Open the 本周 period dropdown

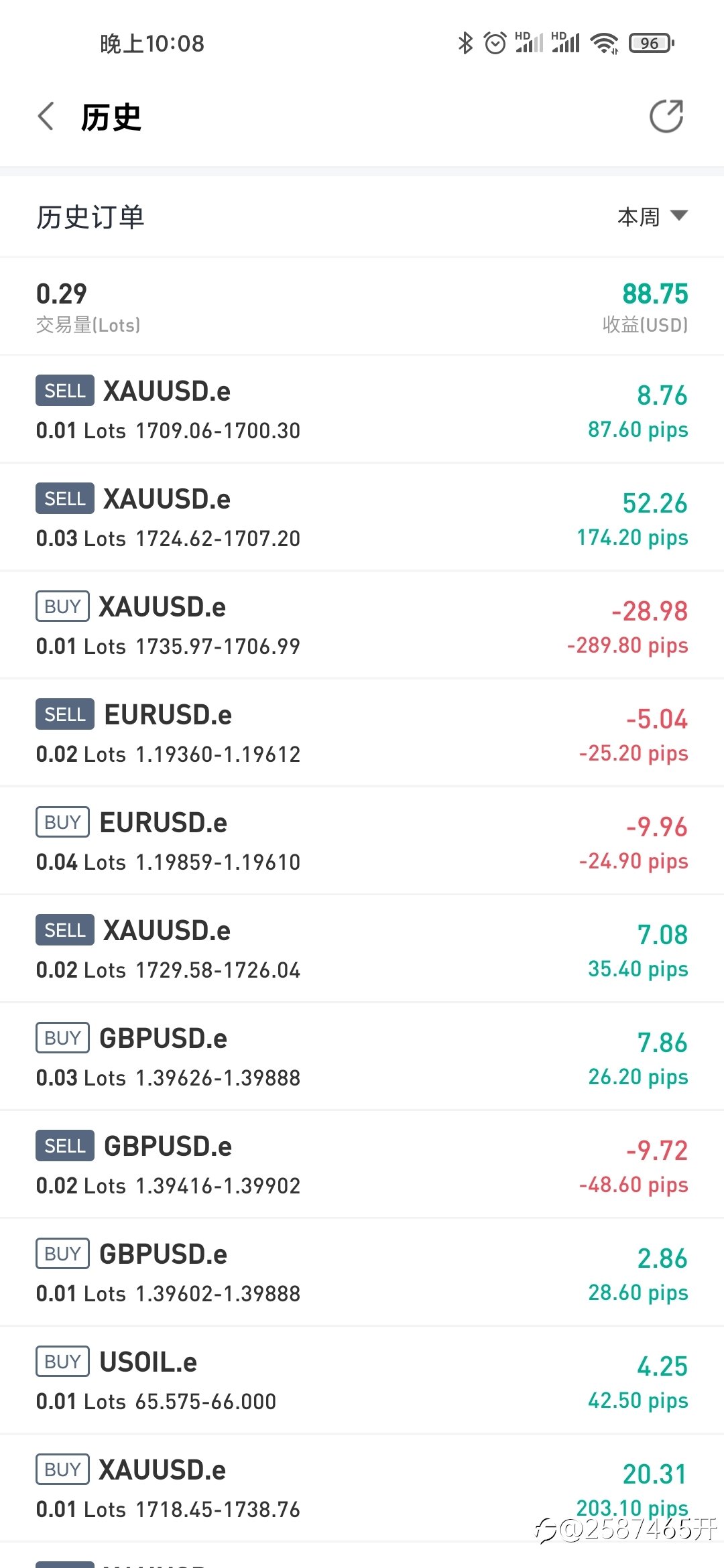click(652, 216)
